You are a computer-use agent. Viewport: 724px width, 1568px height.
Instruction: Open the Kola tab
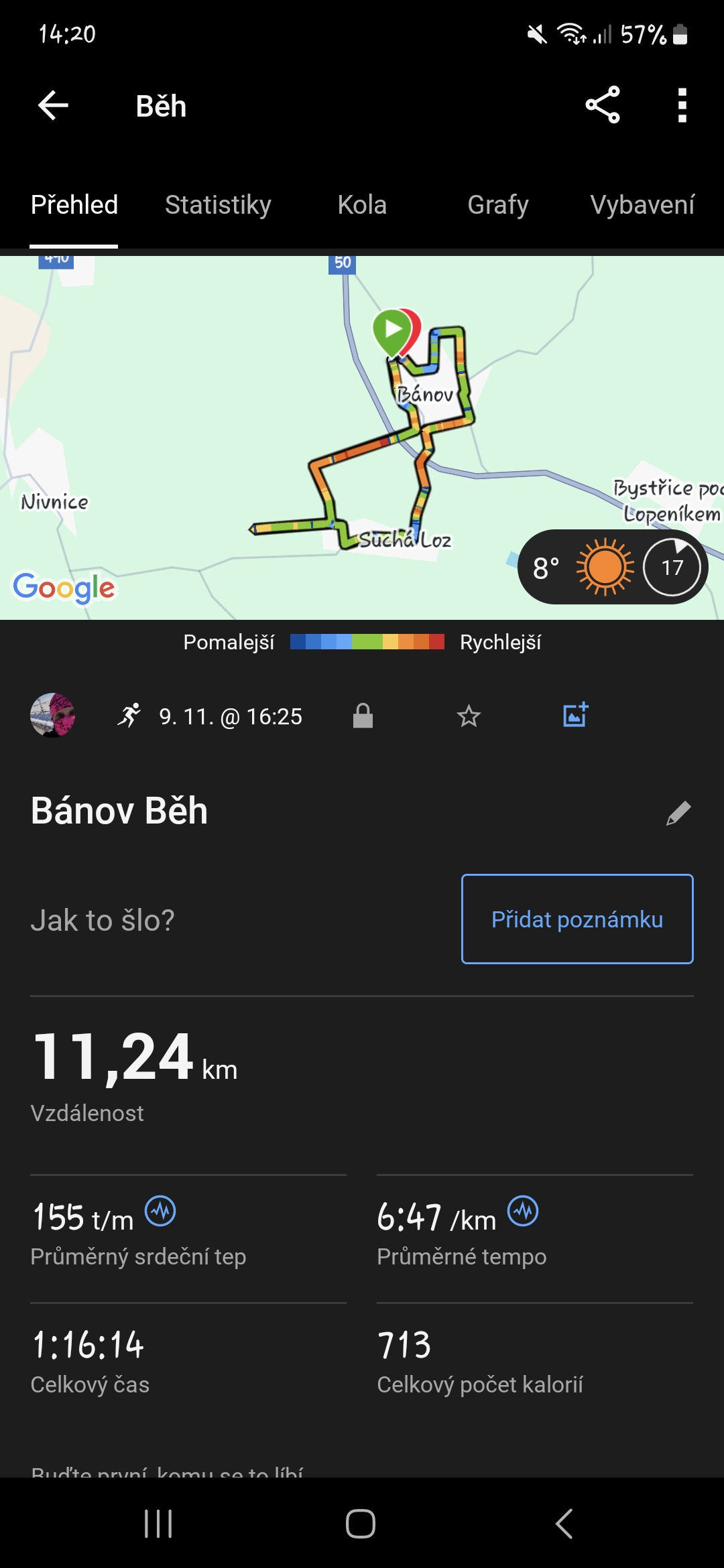(x=362, y=205)
